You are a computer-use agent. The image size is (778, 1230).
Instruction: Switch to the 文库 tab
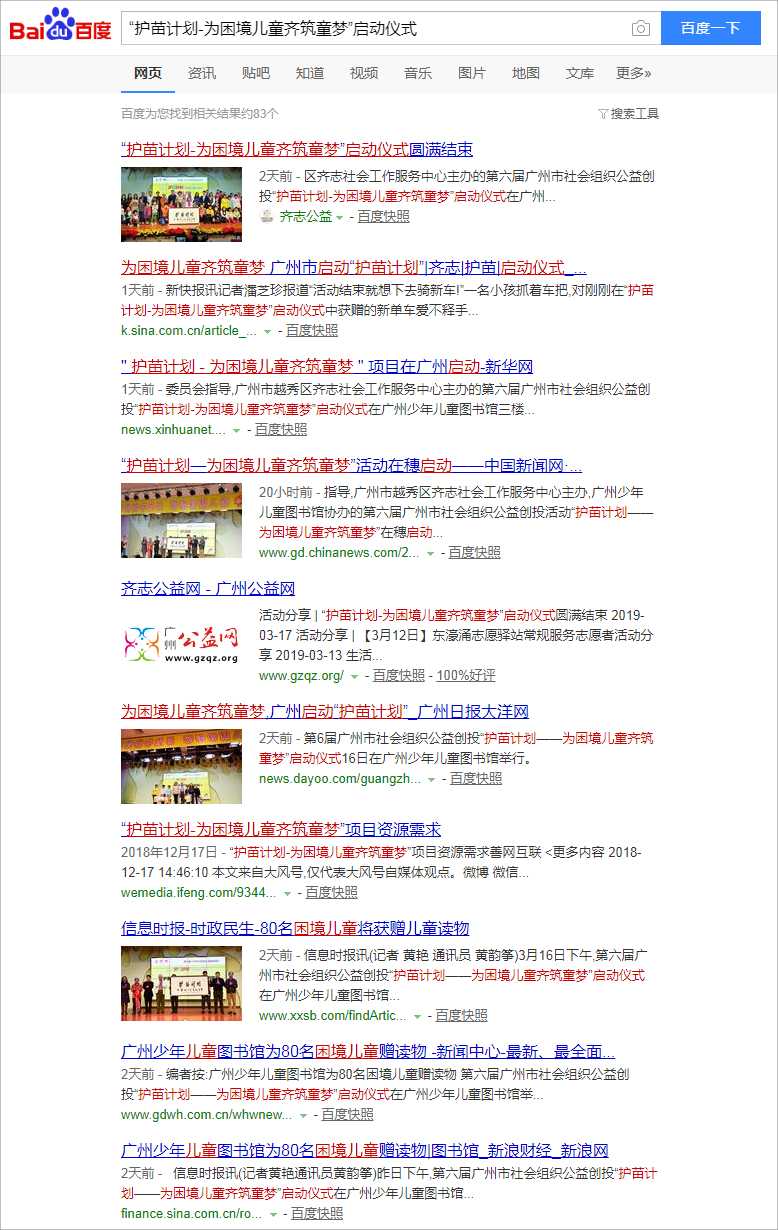[x=580, y=73]
